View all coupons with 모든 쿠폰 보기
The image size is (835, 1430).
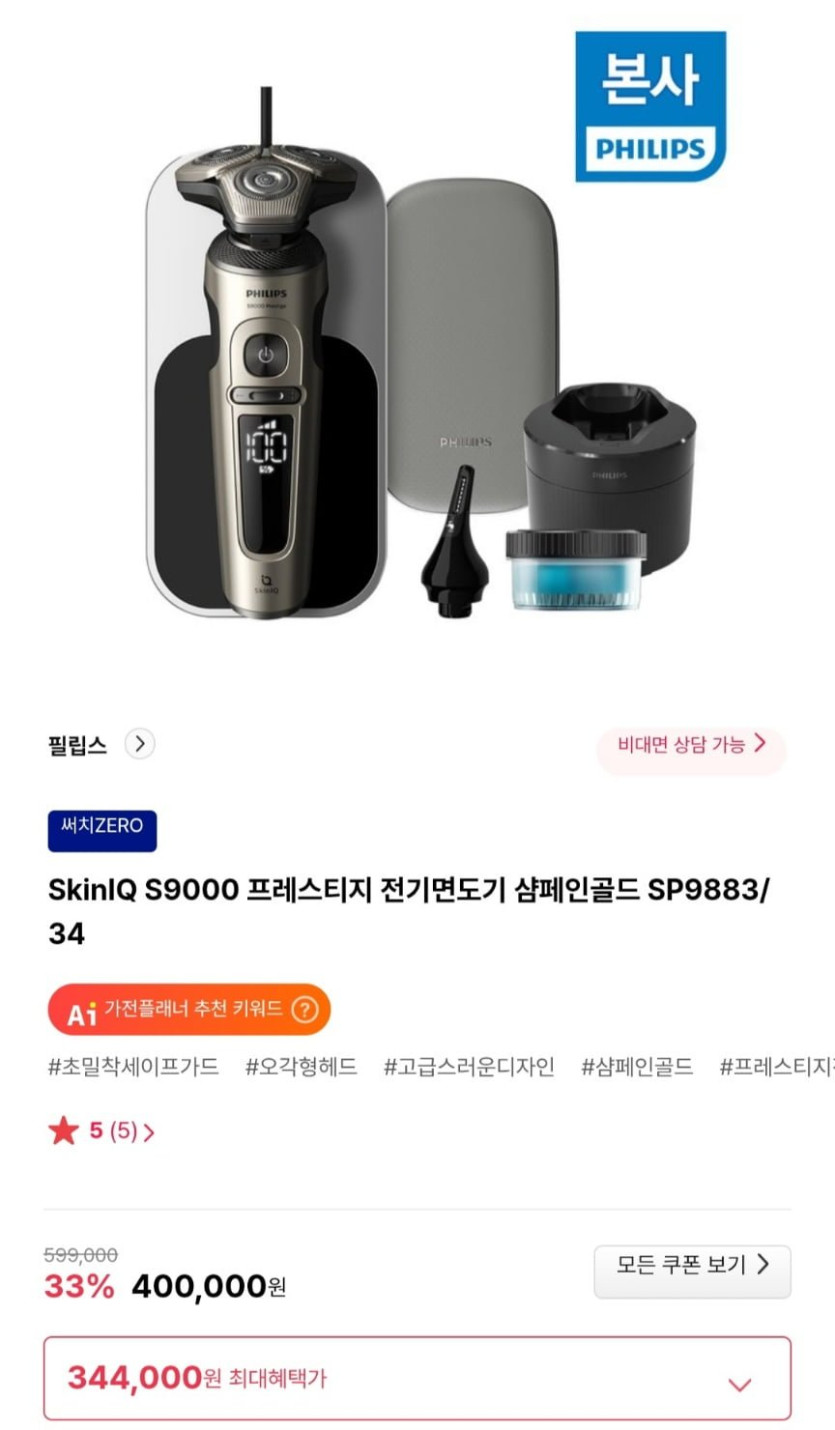[692, 1265]
